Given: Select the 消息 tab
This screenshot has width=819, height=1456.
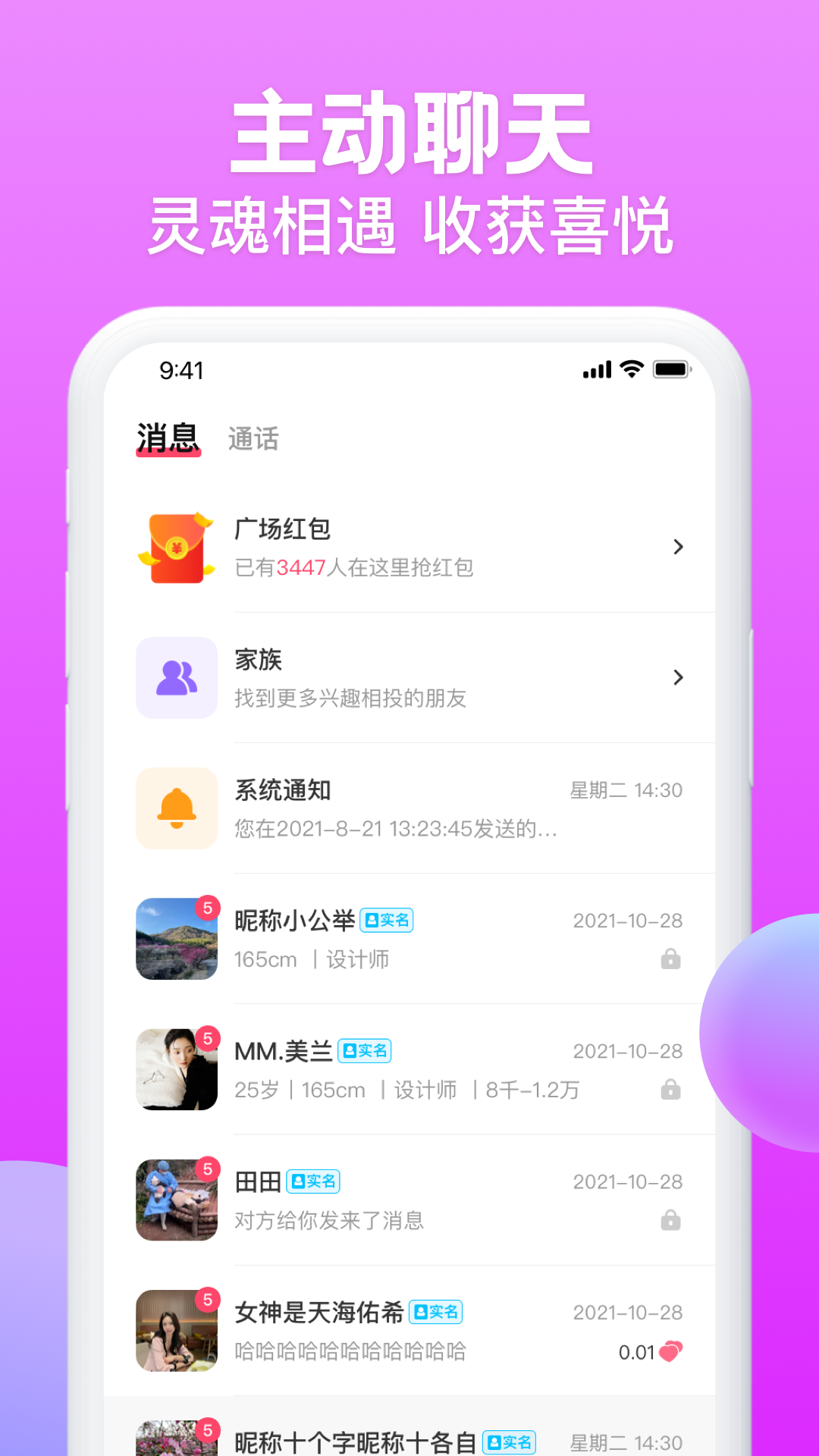Looking at the screenshot, I should pos(168,437).
